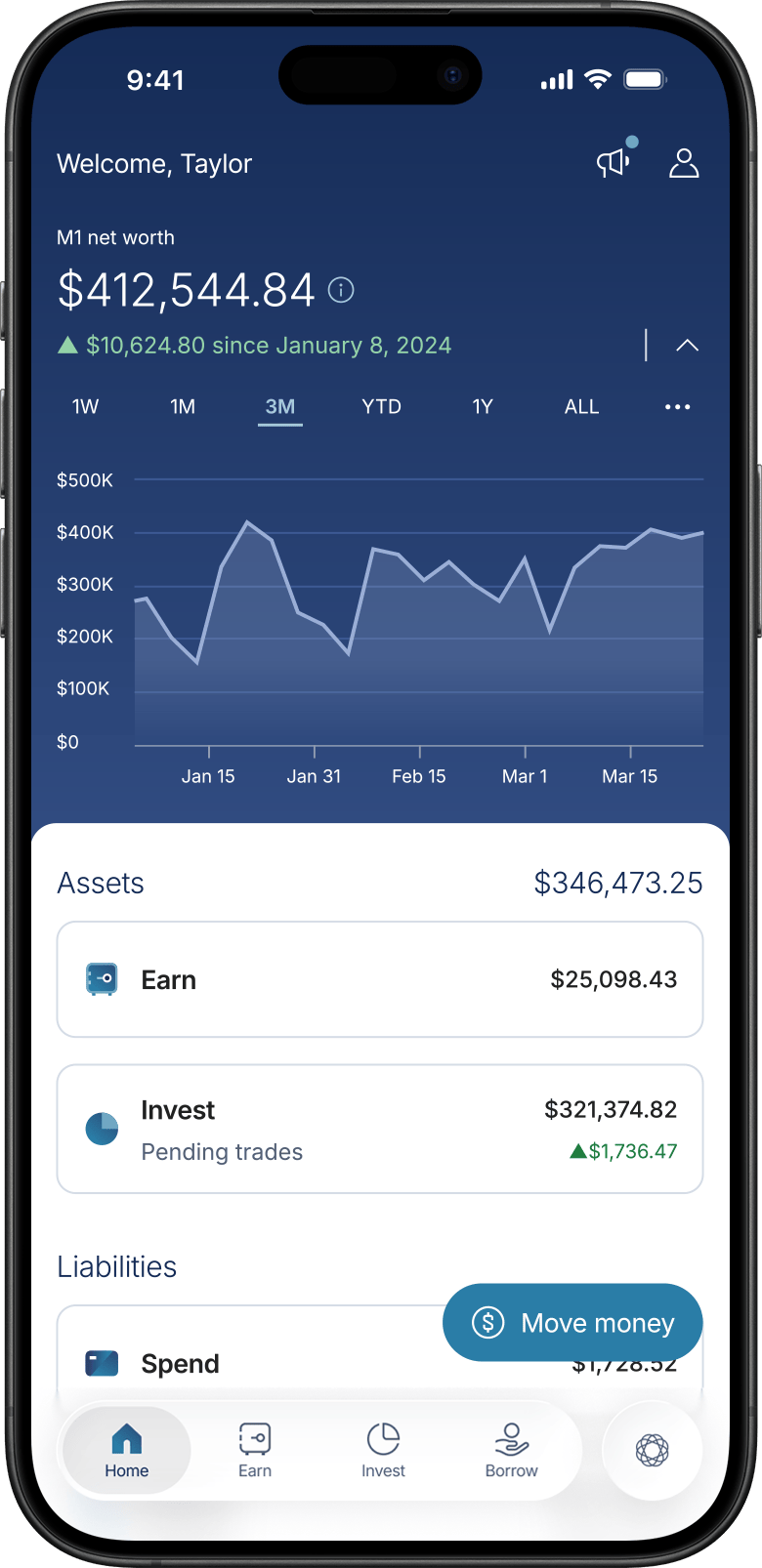Open the Invest asset card

[x=380, y=1129]
